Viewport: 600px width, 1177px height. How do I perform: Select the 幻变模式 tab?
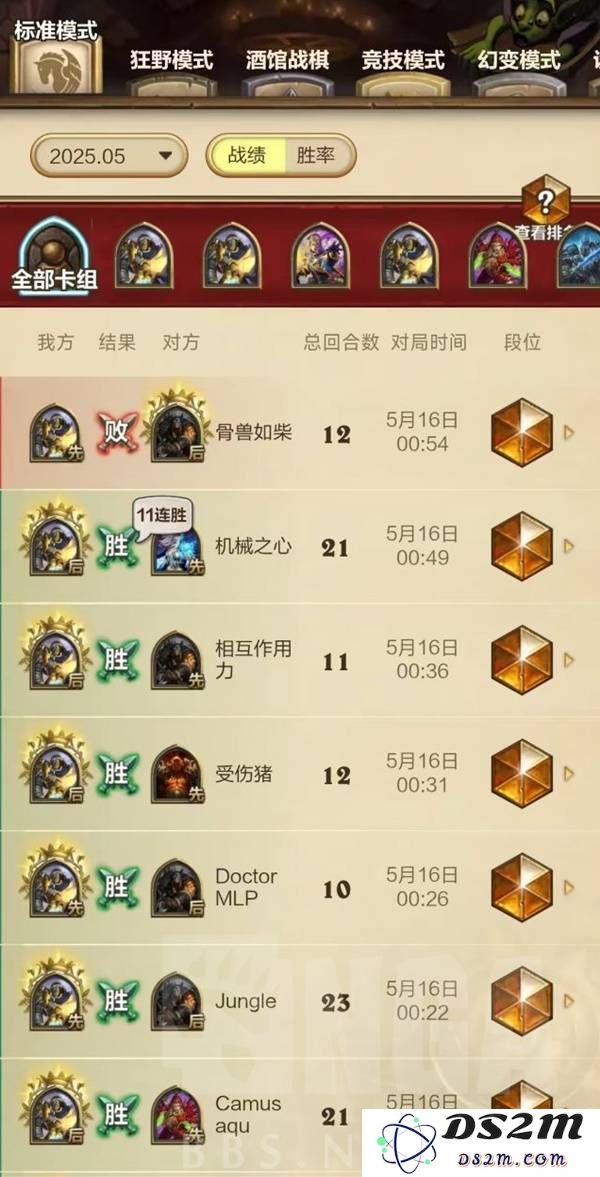(x=519, y=60)
